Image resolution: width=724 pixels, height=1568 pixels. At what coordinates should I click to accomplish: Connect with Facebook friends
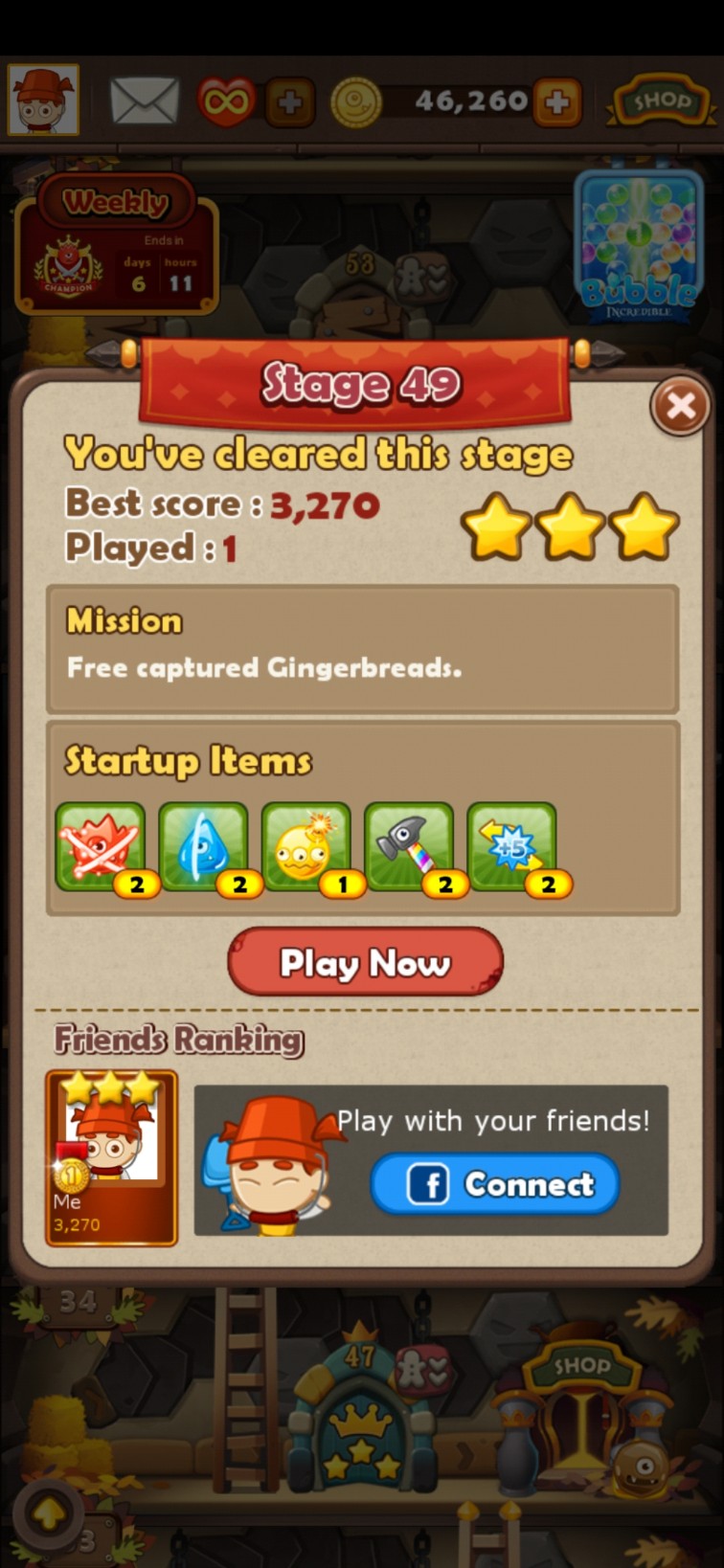tap(495, 1184)
